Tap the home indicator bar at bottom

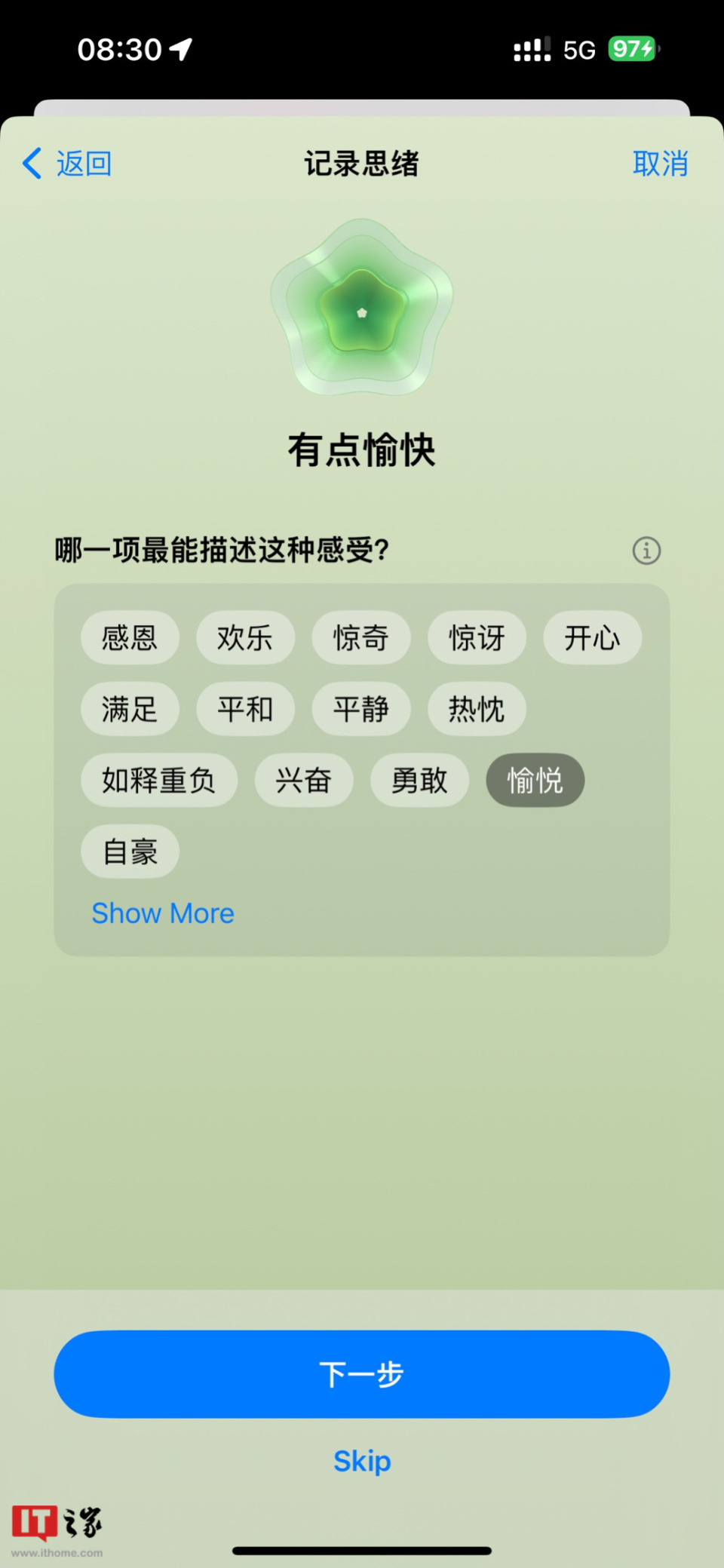361,1551
